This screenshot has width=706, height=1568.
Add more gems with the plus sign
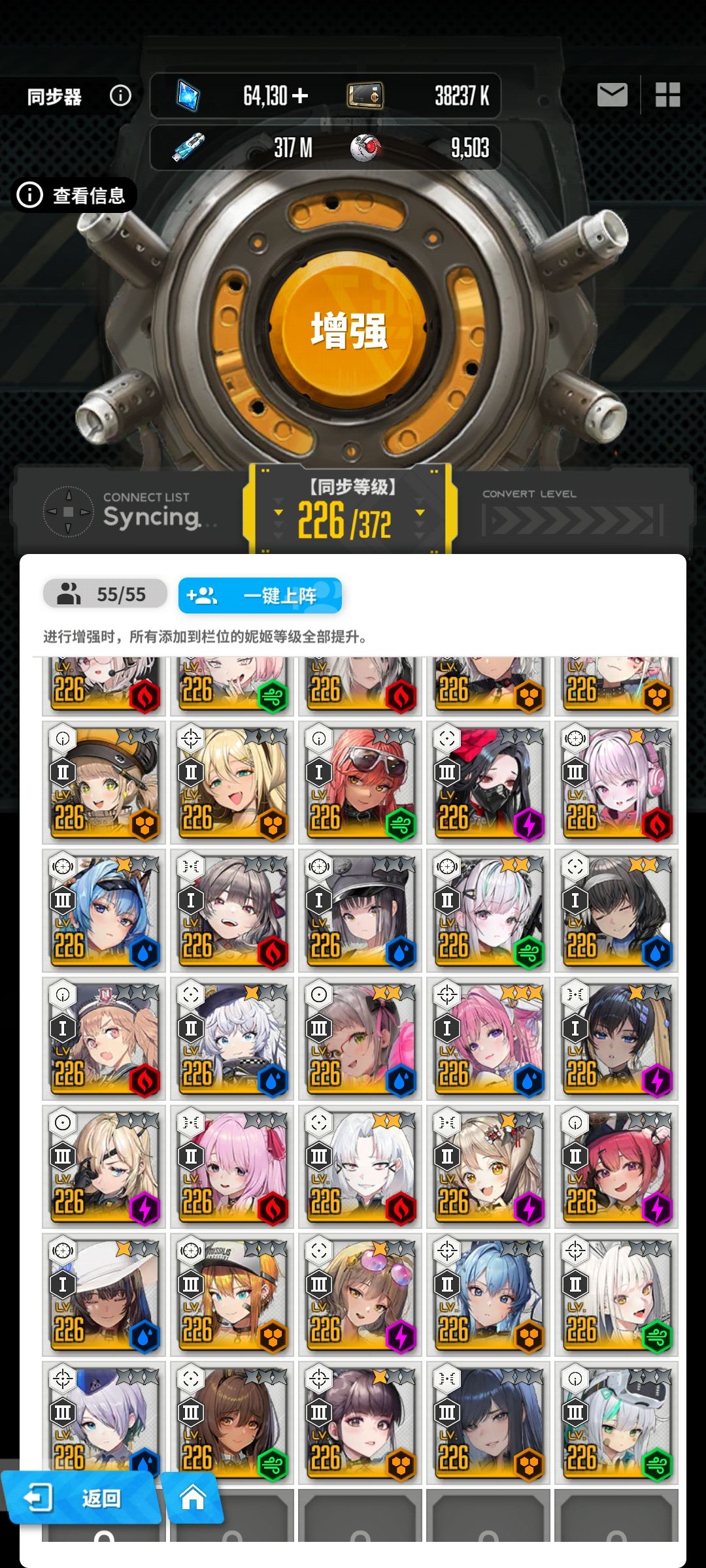[300, 96]
